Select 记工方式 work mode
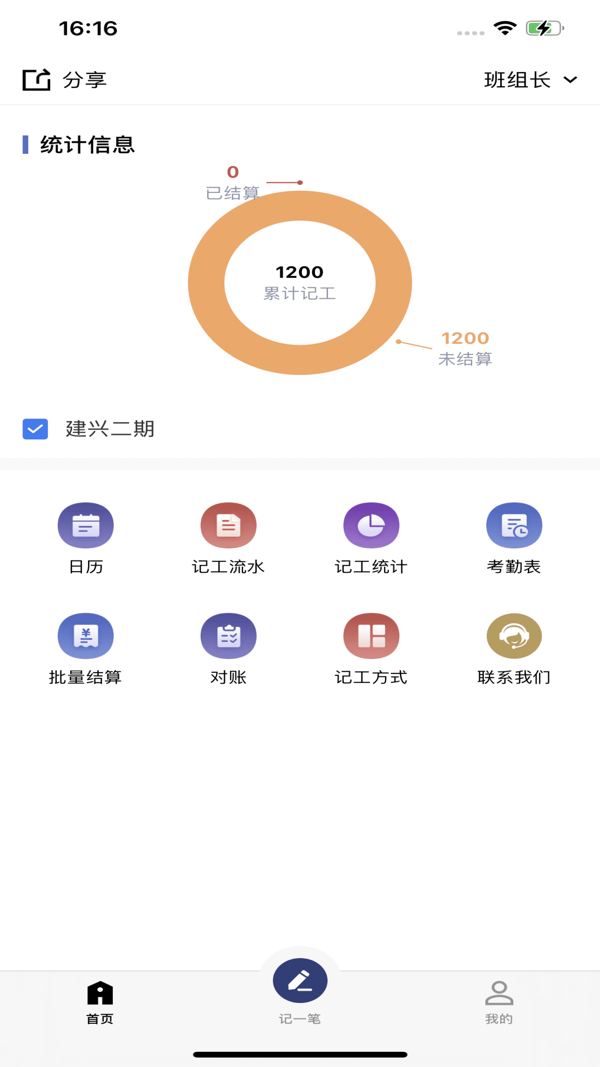Screen dimensions: 600x1067 [371, 649]
